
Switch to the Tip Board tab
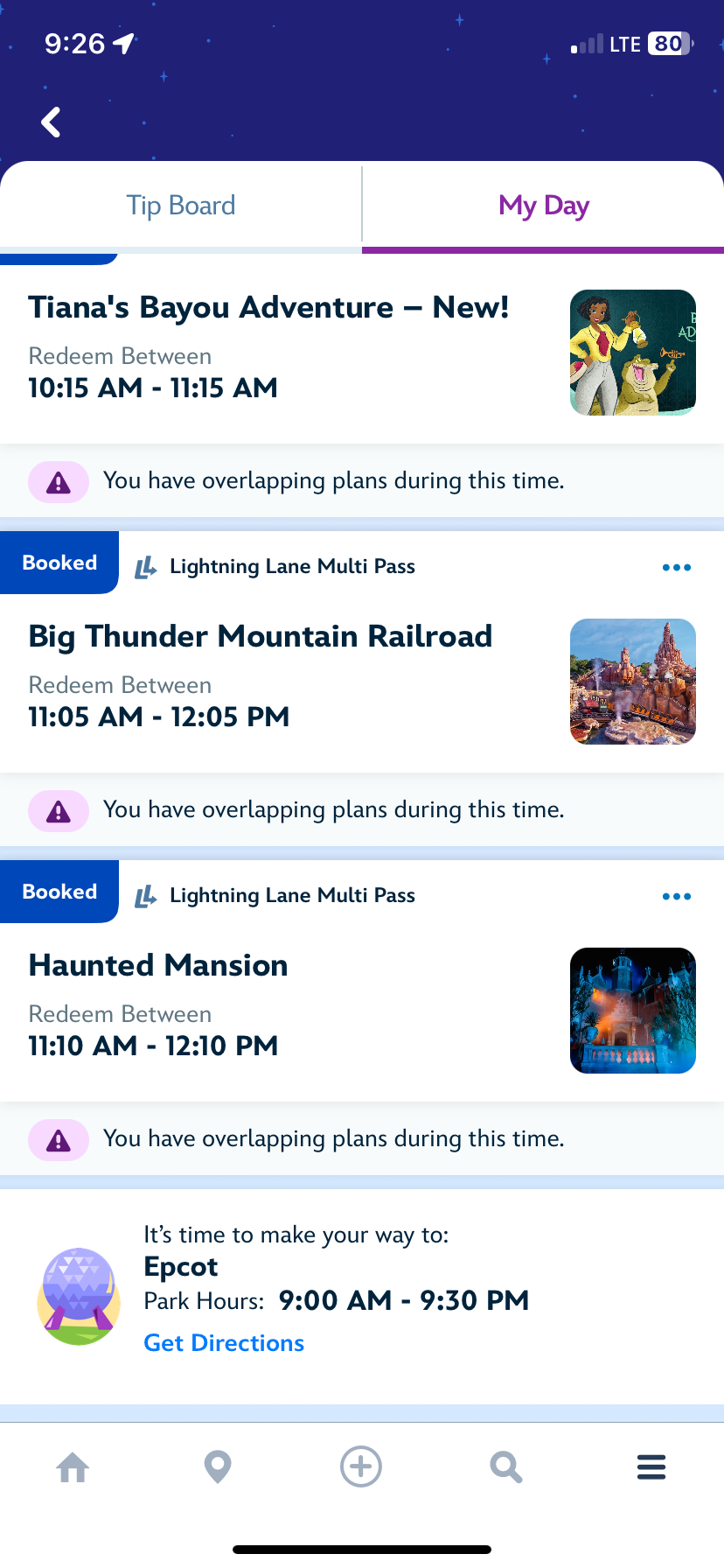click(x=181, y=206)
